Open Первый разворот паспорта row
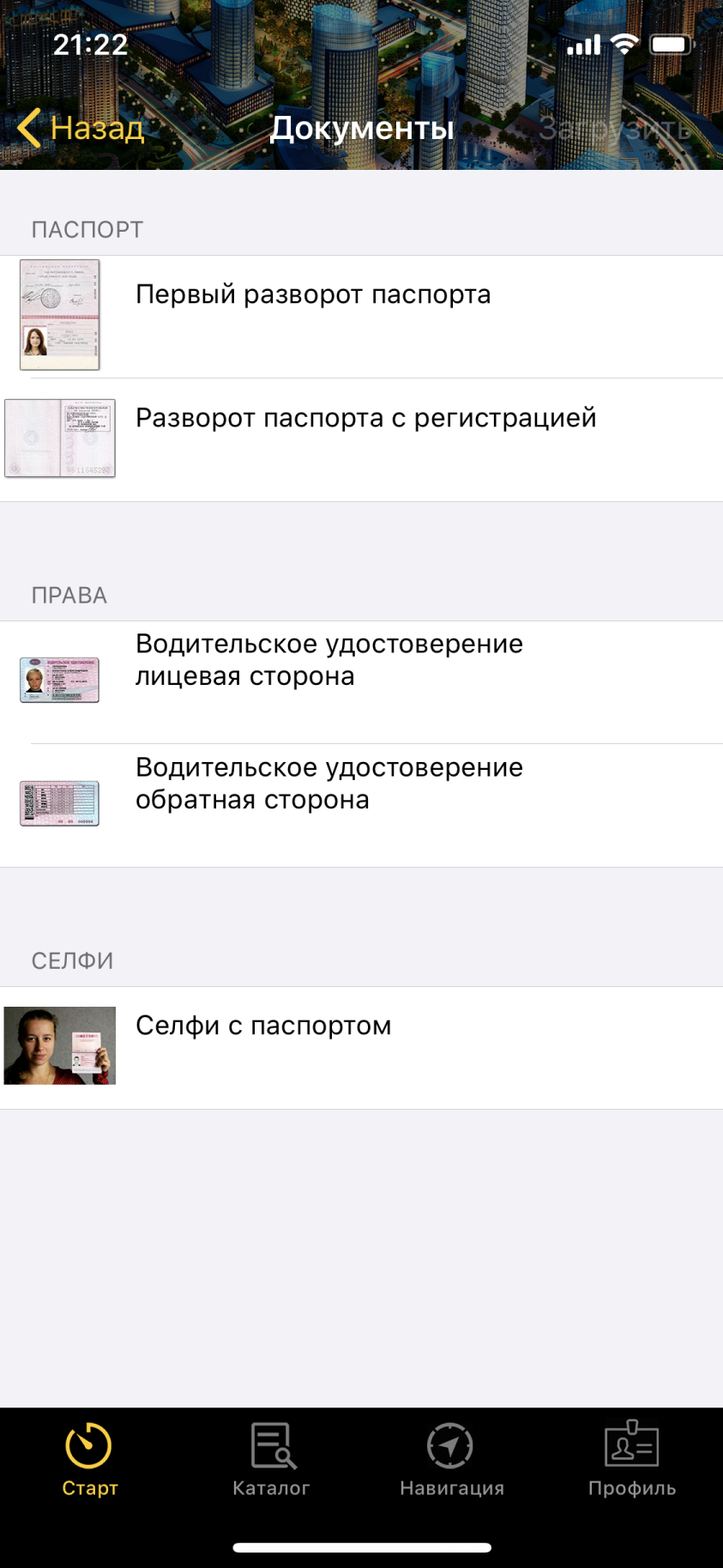723x1568 pixels. click(x=361, y=317)
